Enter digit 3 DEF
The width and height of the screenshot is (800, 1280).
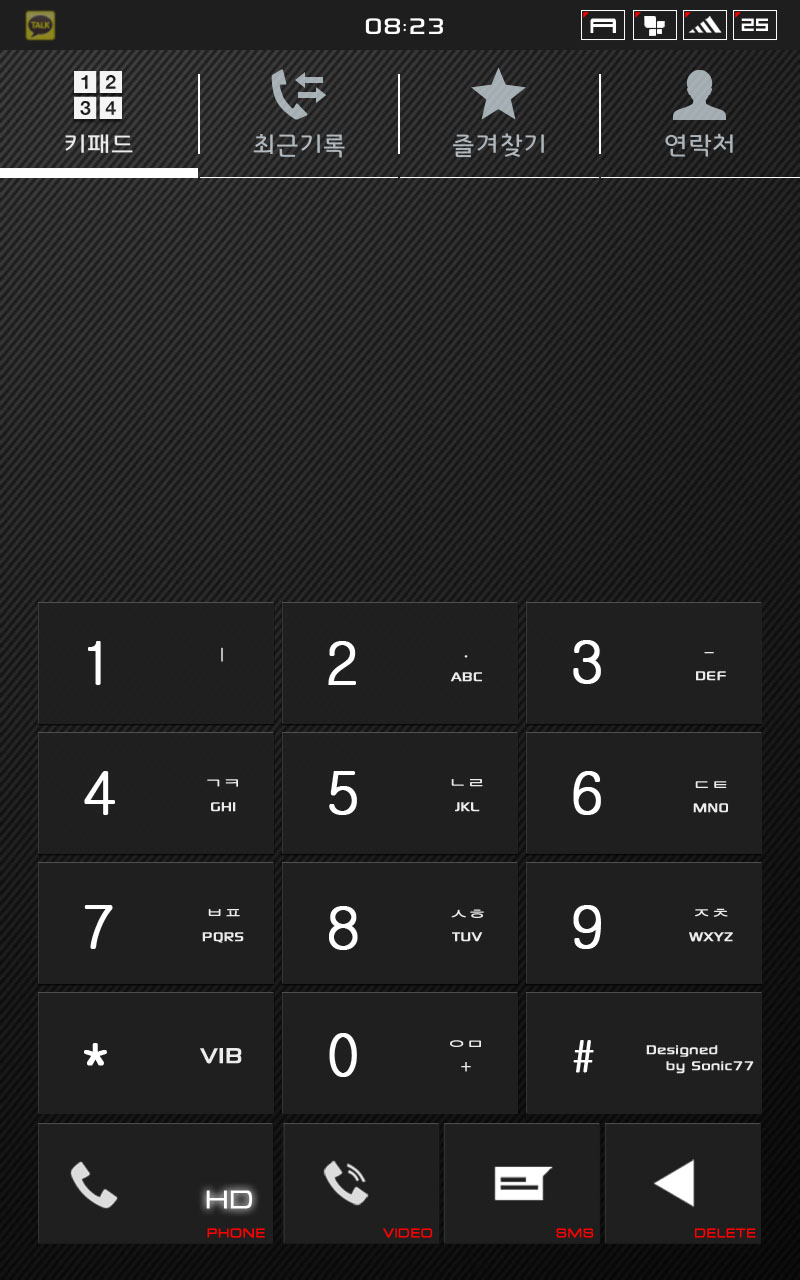pos(644,663)
